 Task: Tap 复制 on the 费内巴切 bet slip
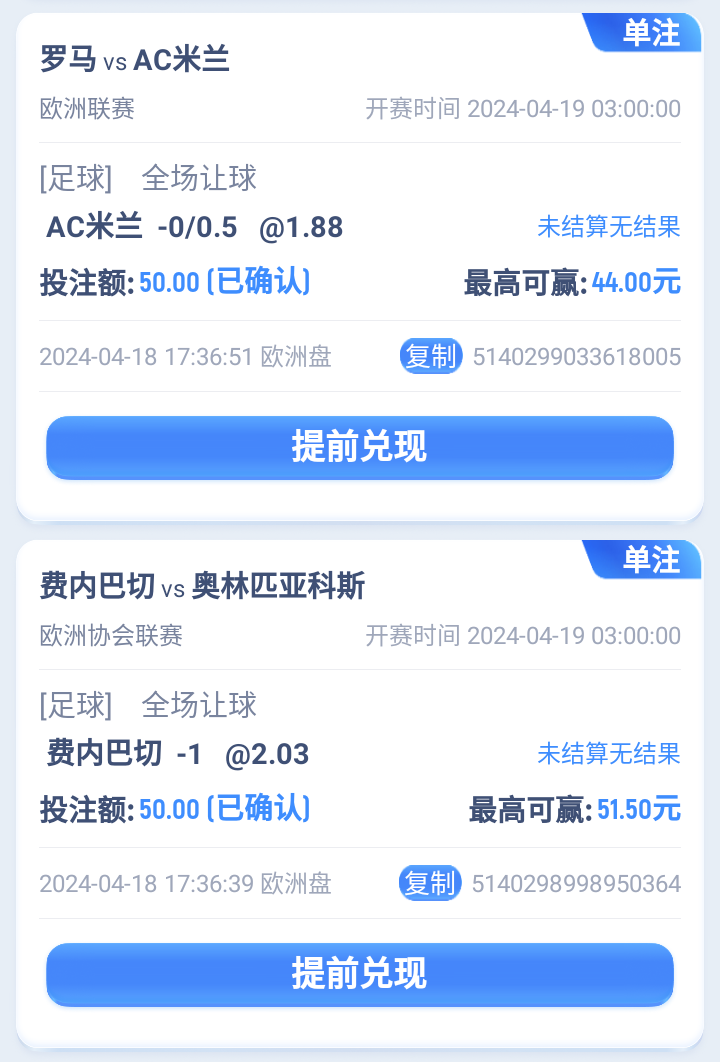click(x=431, y=883)
